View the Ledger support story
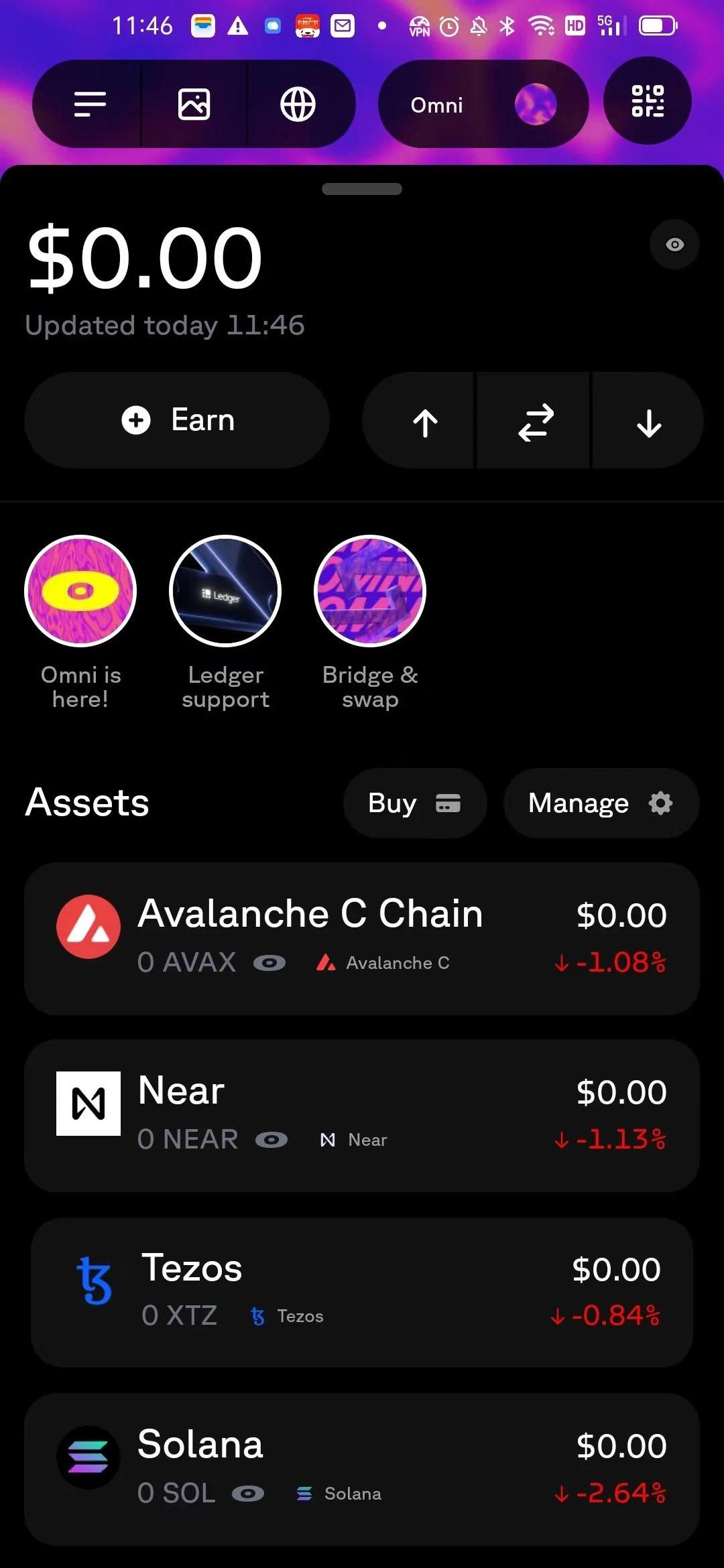This screenshot has height=1568, width=724. (x=225, y=591)
